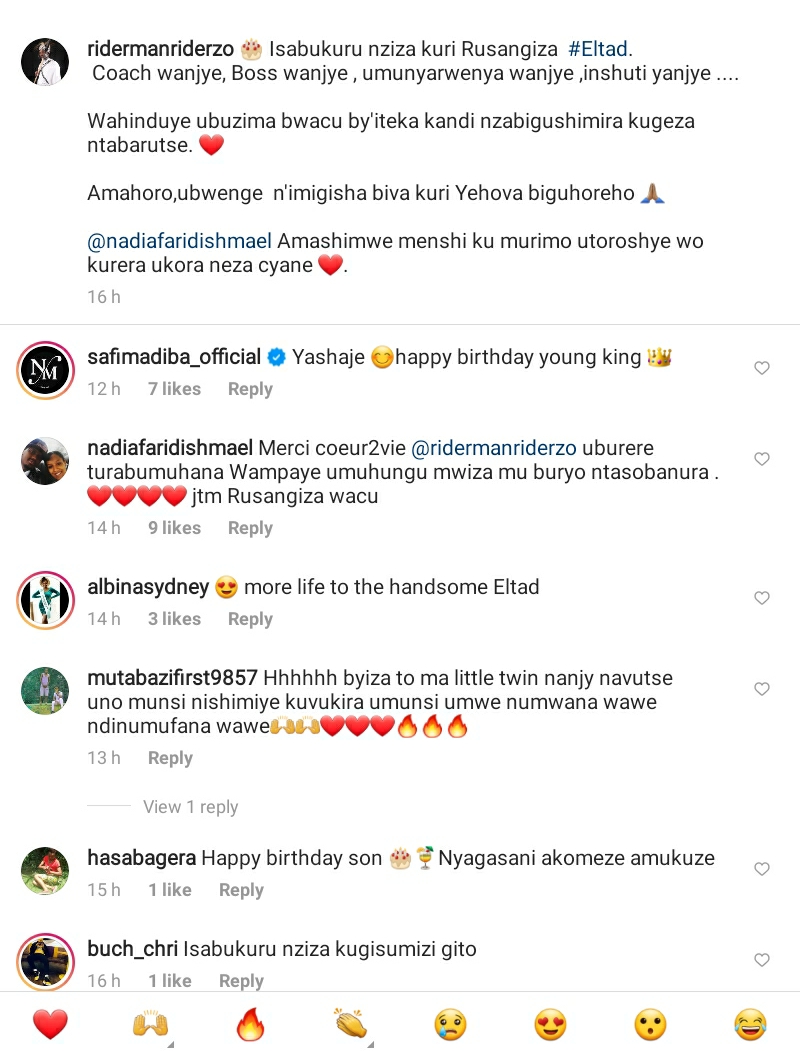This screenshot has width=800, height=1051.
Task: Reply to safimadiba_official's comment
Action: pyautogui.click(x=250, y=389)
